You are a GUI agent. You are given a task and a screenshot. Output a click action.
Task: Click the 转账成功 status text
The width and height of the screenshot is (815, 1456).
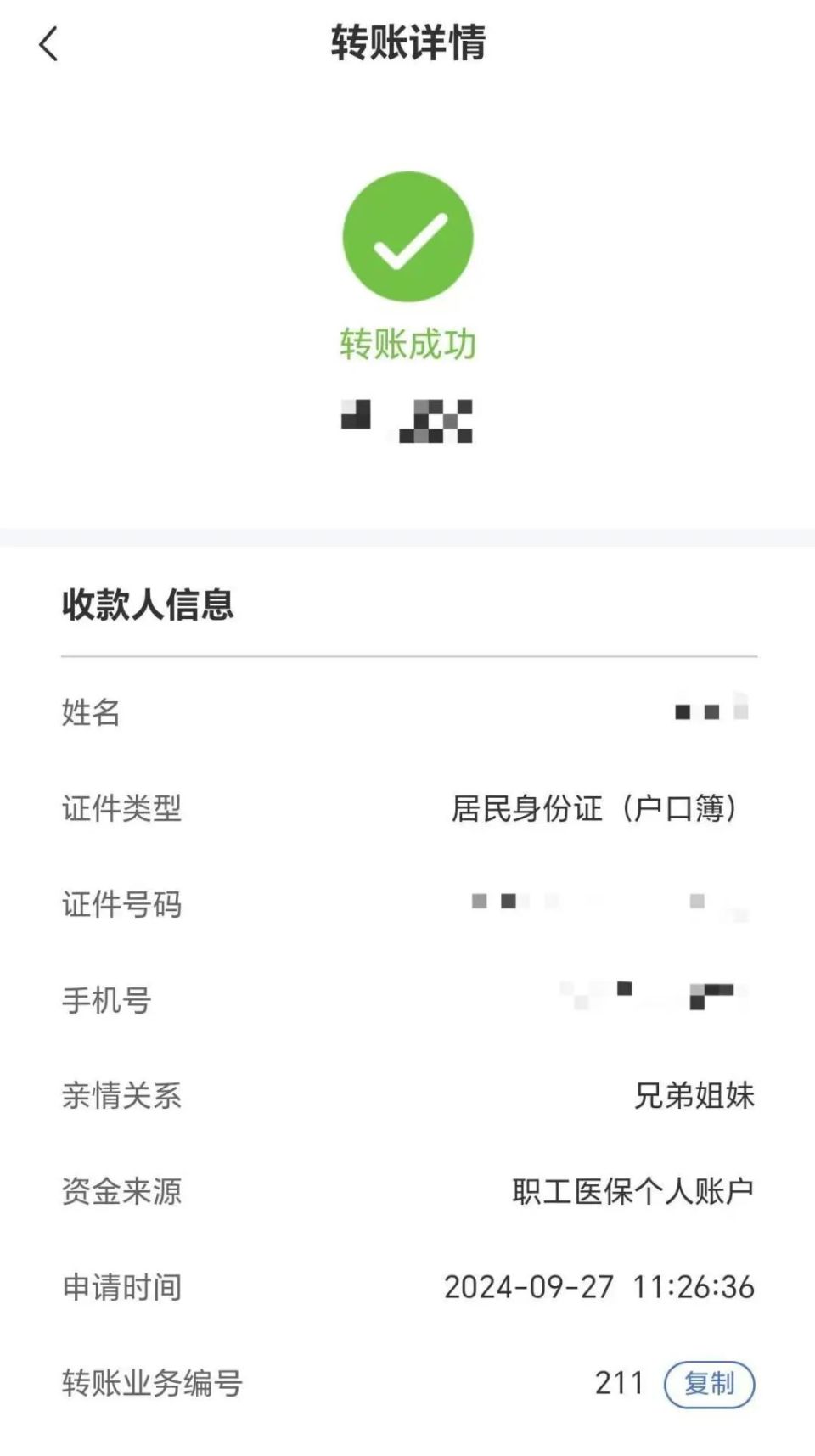tap(407, 344)
